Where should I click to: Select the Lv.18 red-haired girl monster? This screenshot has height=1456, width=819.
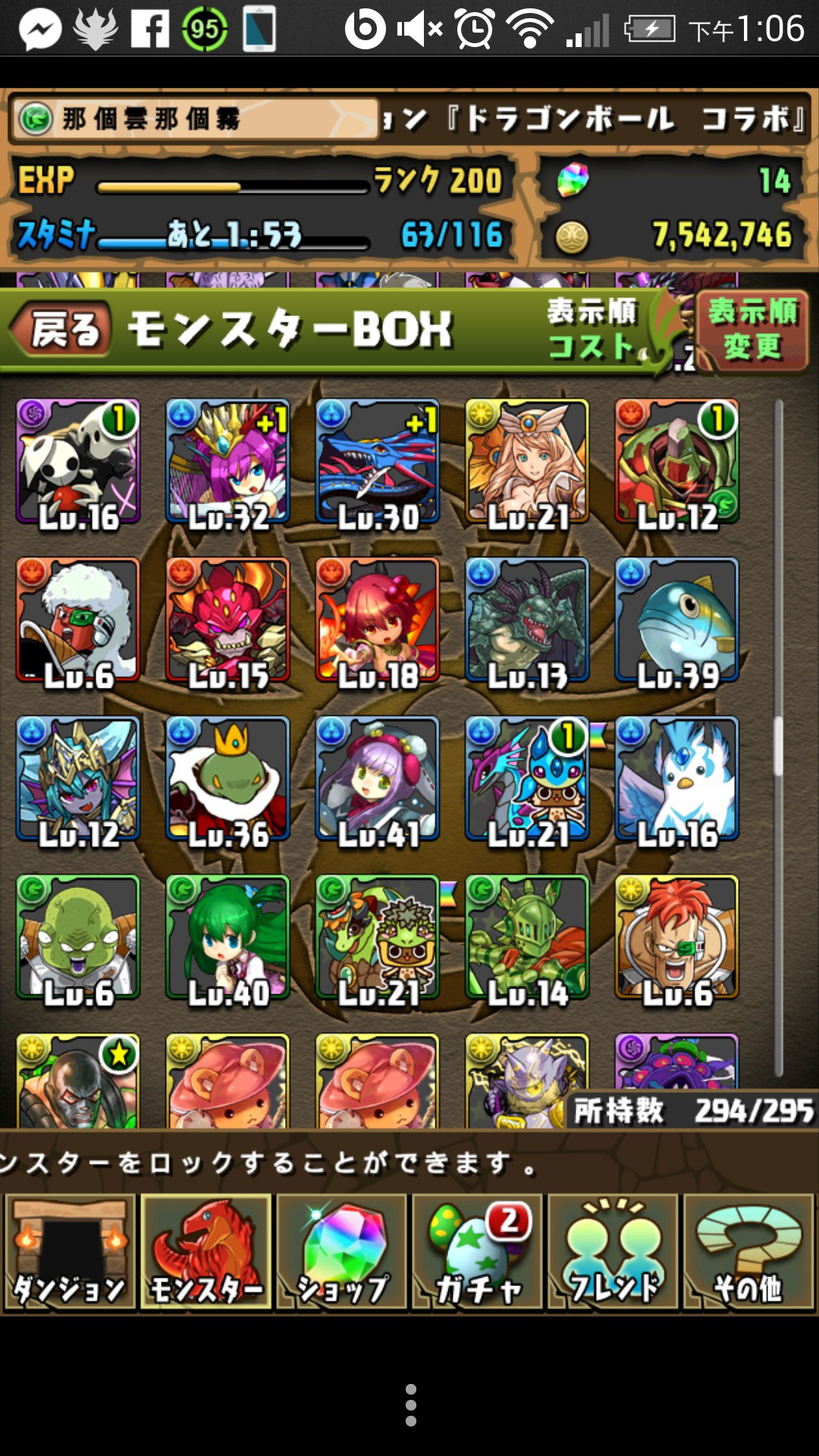tap(378, 620)
